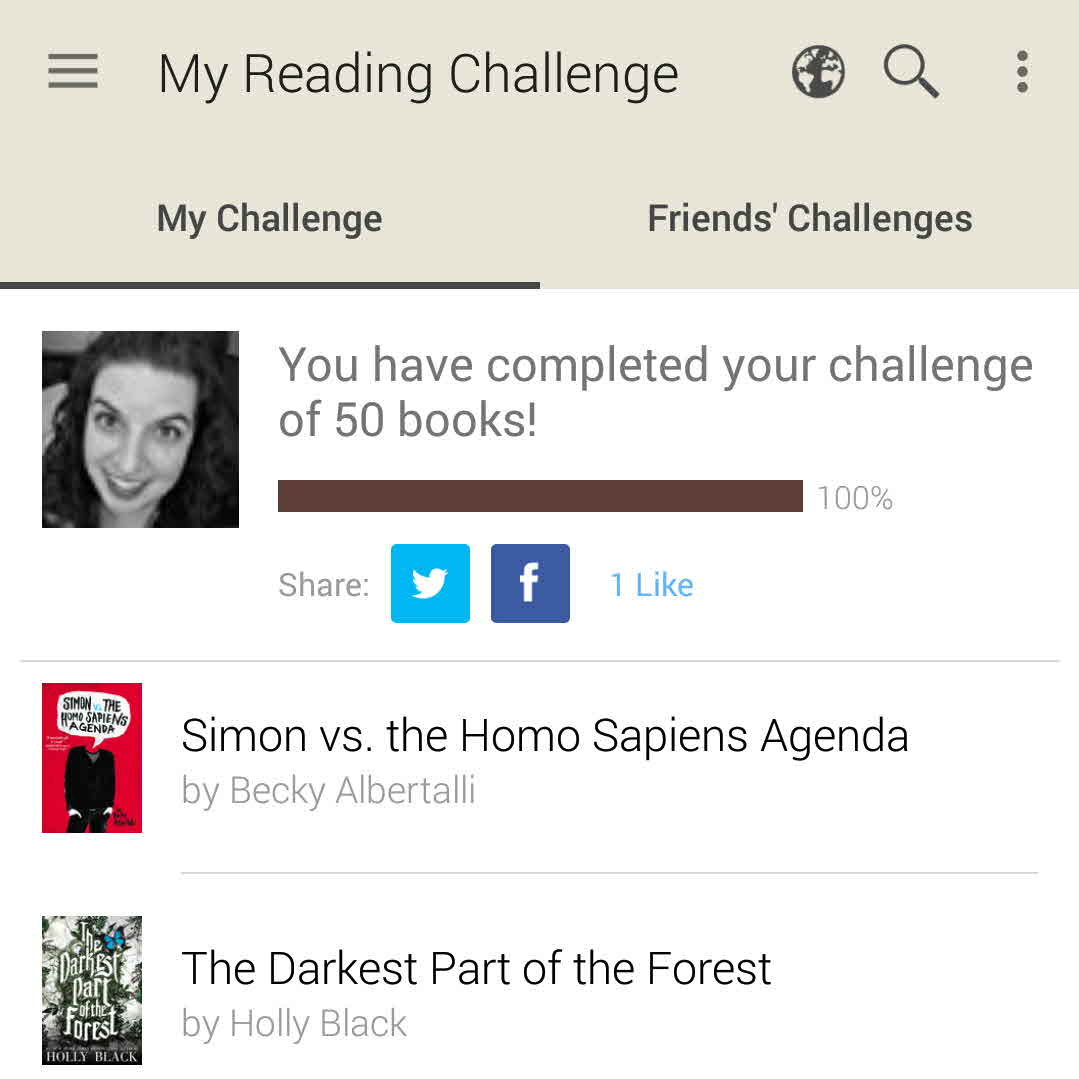Open search with the magnifier icon
This screenshot has height=1079, width=1079.
tap(911, 72)
